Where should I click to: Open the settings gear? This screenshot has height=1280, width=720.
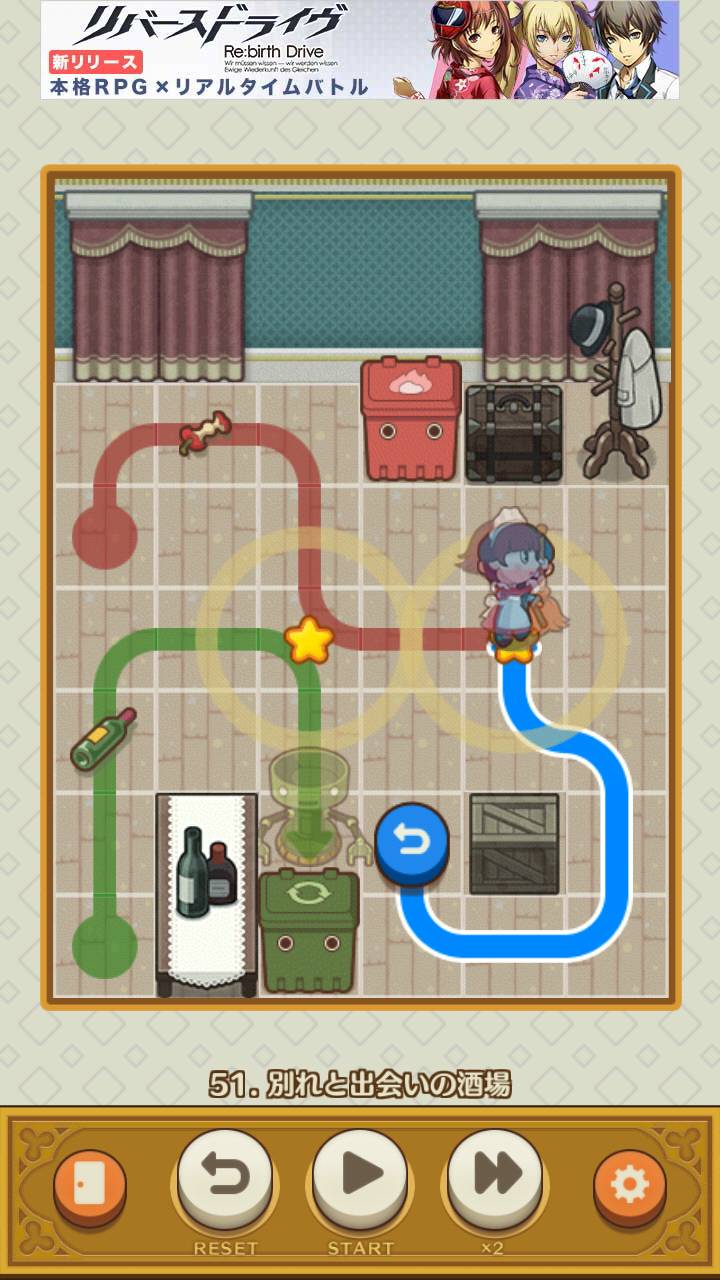pos(629,1186)
